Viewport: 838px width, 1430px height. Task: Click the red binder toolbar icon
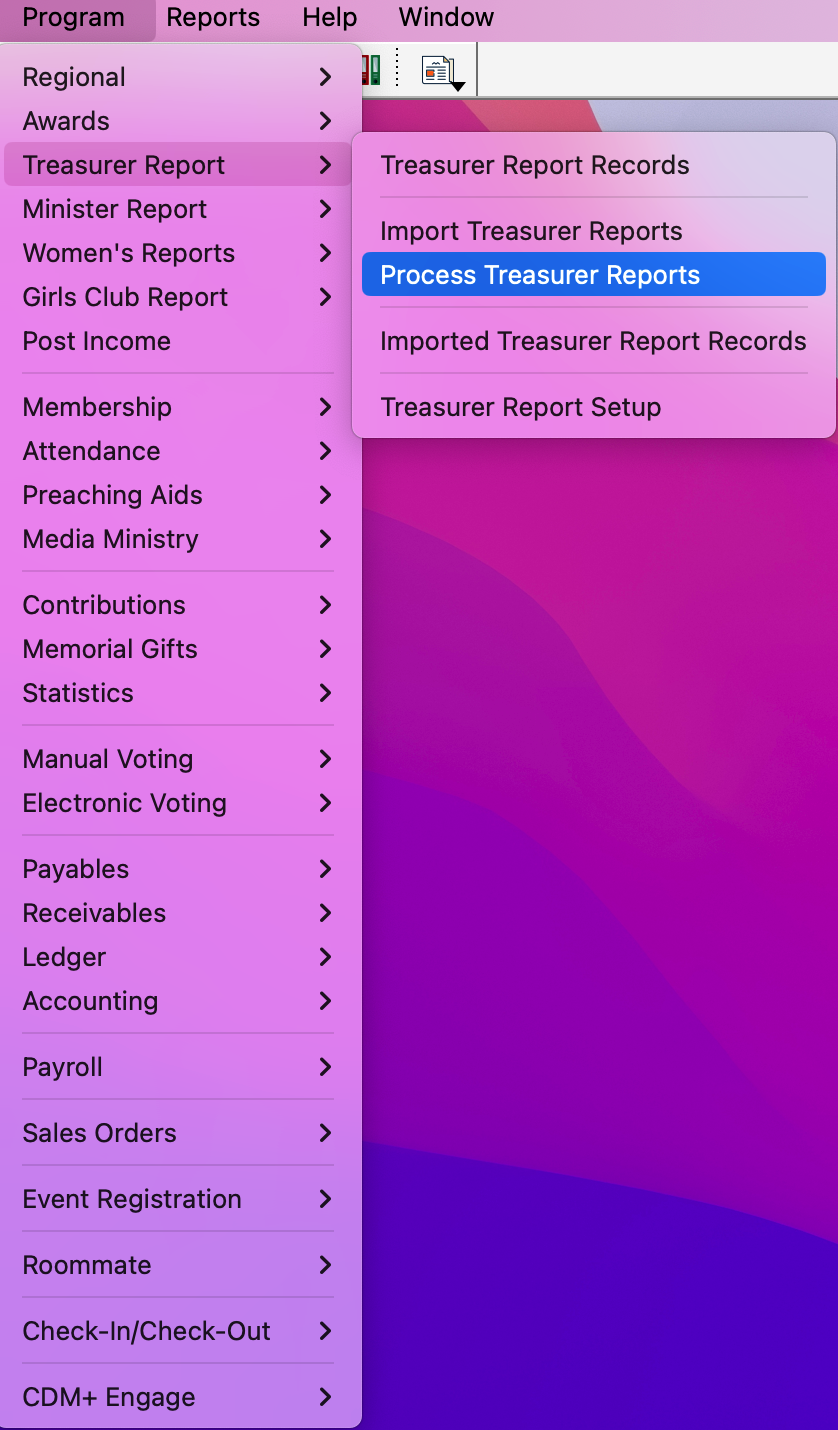point(365,70)
